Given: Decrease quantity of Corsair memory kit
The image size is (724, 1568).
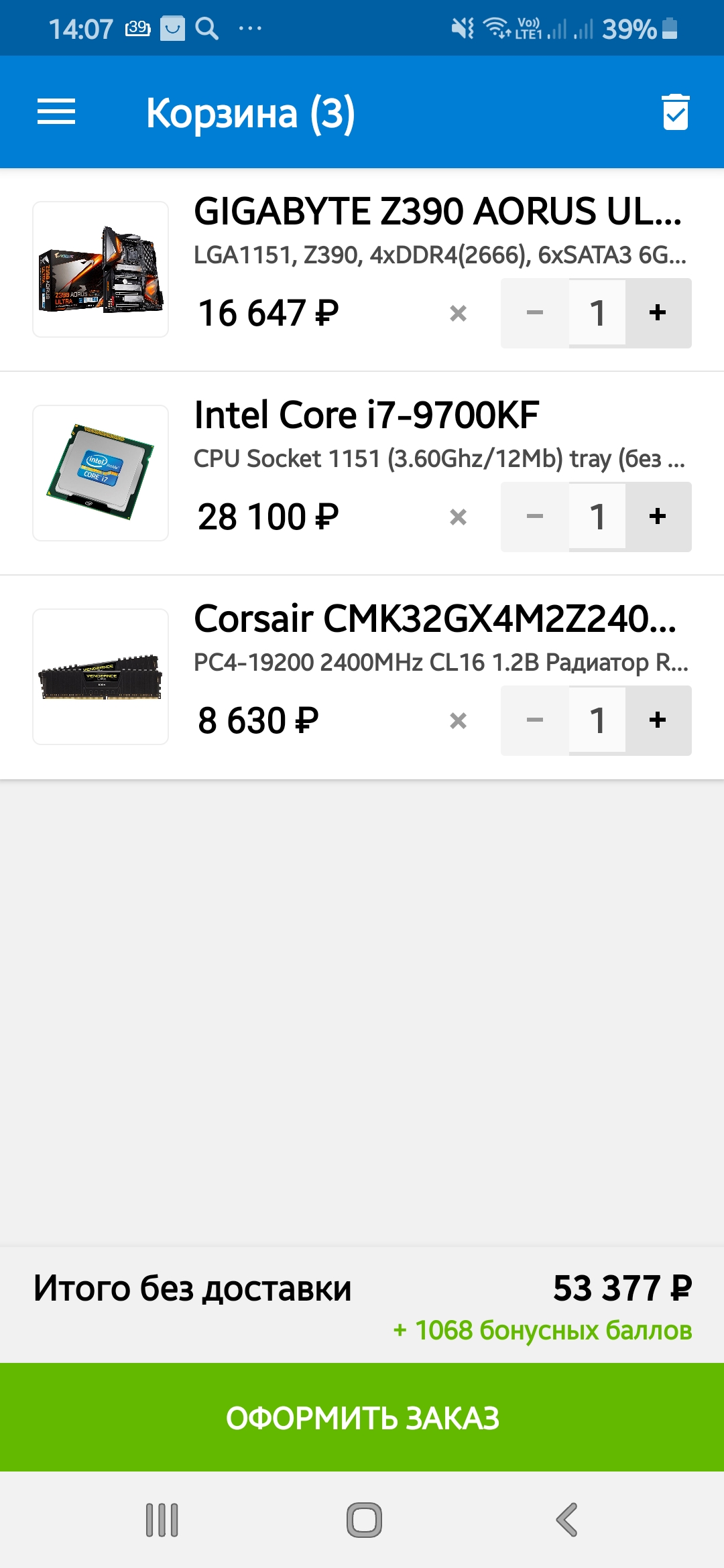Looking at the screenshot, I should (x=535, y=720).
